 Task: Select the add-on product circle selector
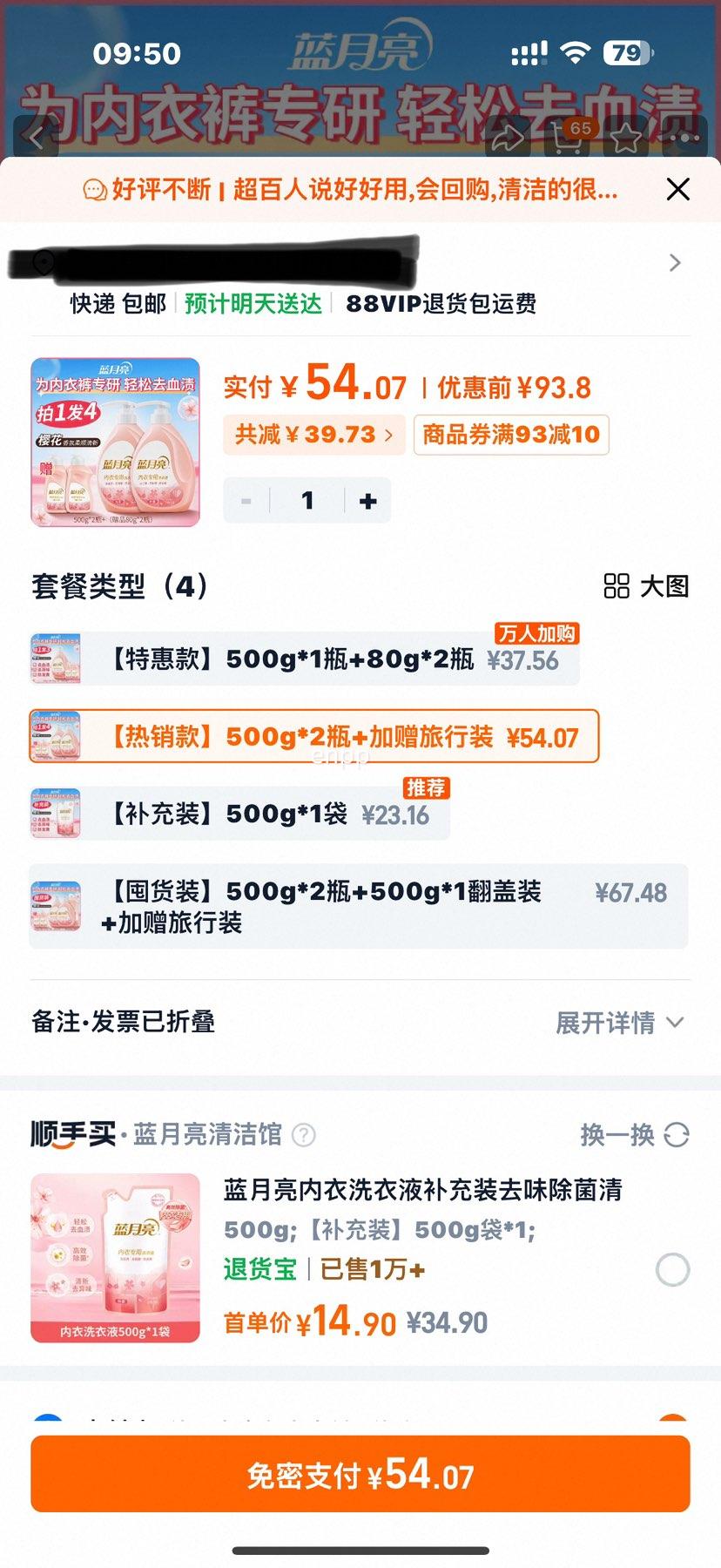671,1270
